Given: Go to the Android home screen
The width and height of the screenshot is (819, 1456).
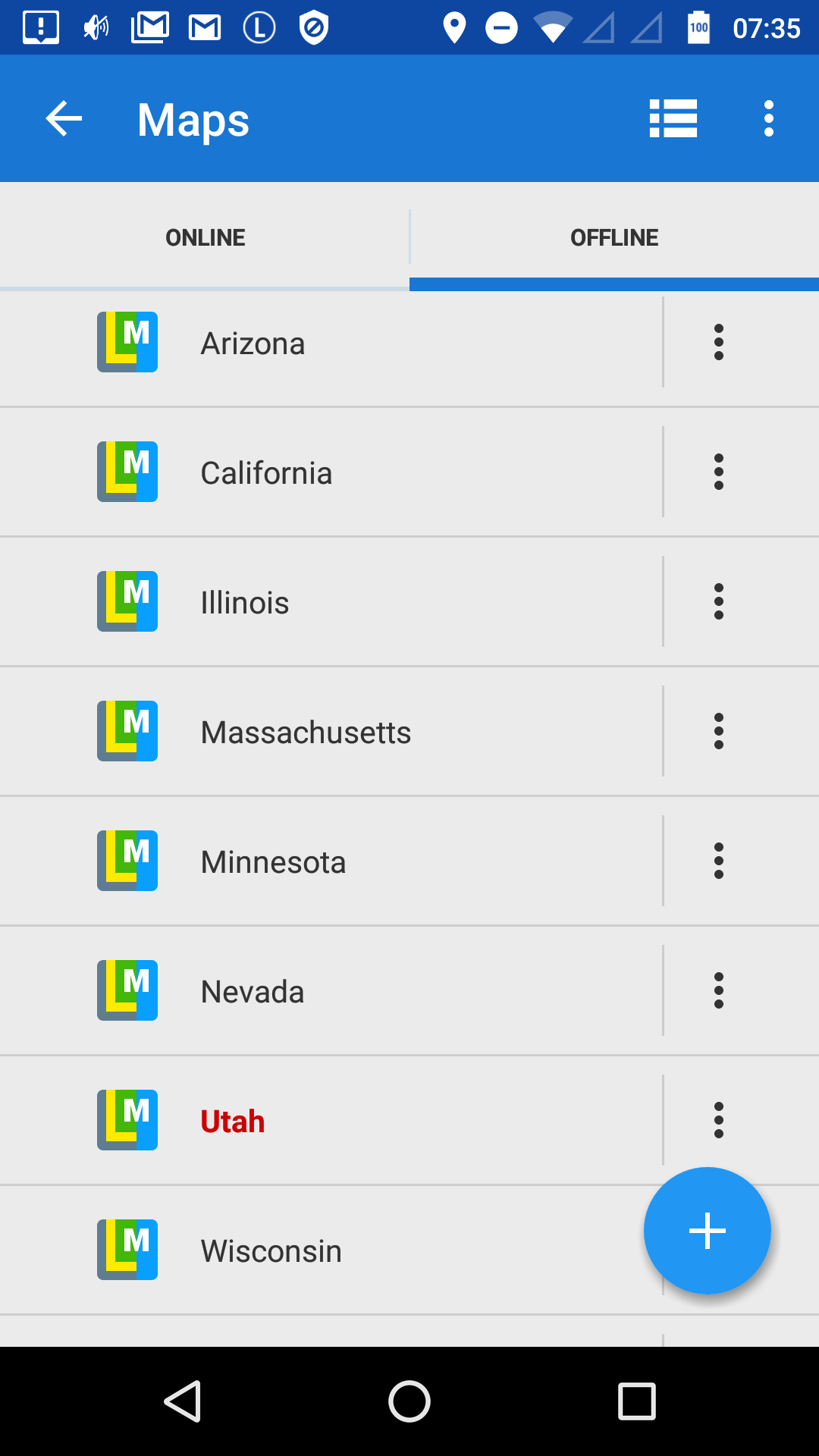Looking at the screenshot, I should click(x=409, y=1401).
